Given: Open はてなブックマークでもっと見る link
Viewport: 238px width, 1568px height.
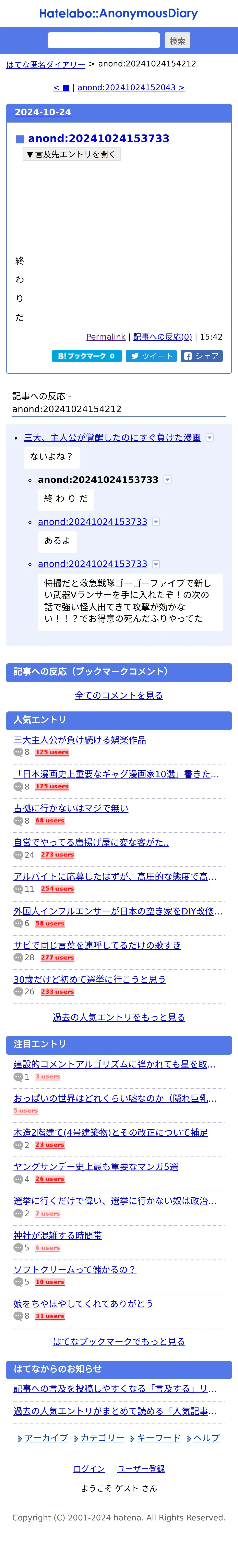Looking at the screenshot, I should pyautogui.click(x=119, y=1342).
